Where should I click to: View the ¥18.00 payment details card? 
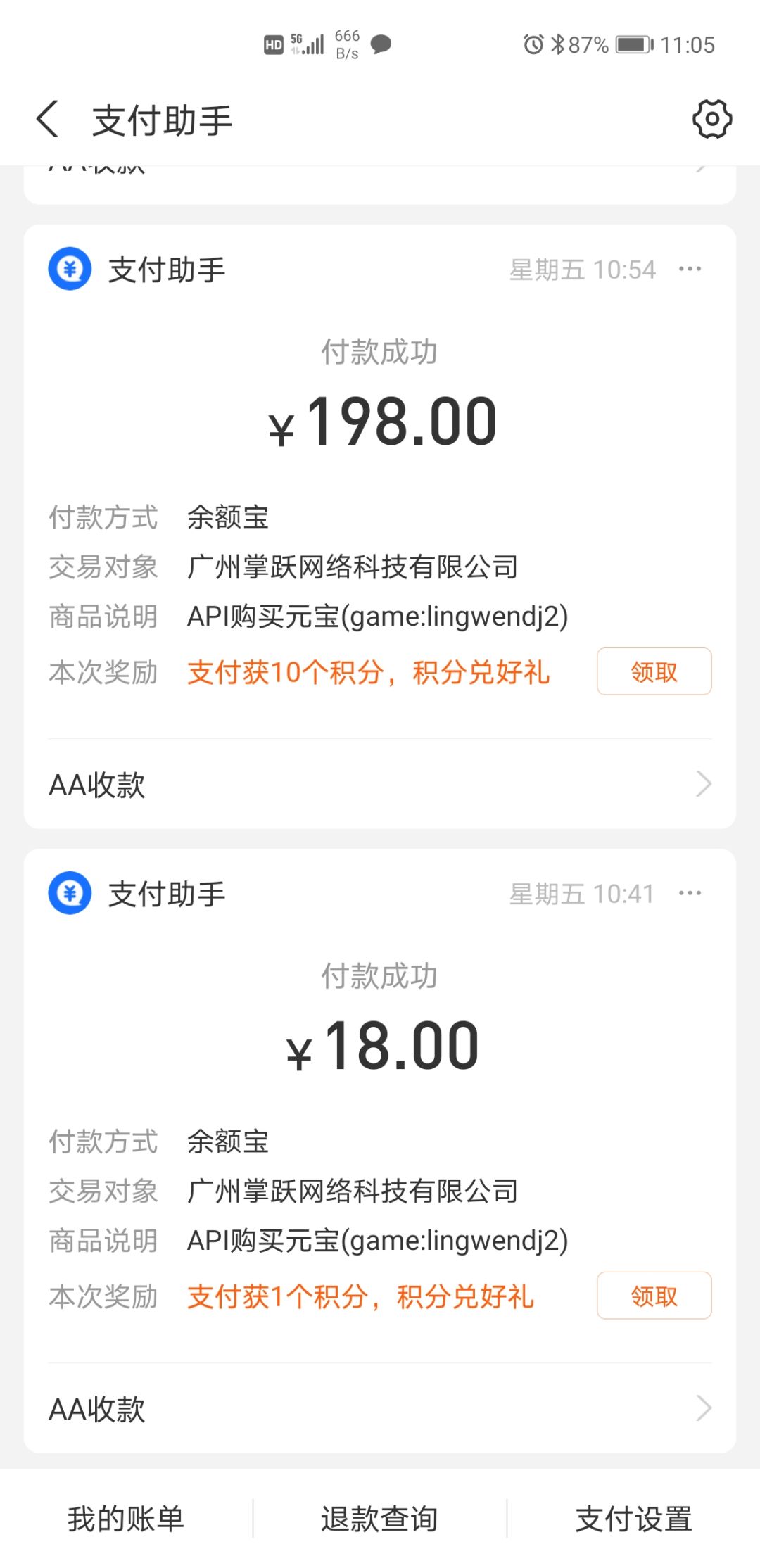[380, 1047]
